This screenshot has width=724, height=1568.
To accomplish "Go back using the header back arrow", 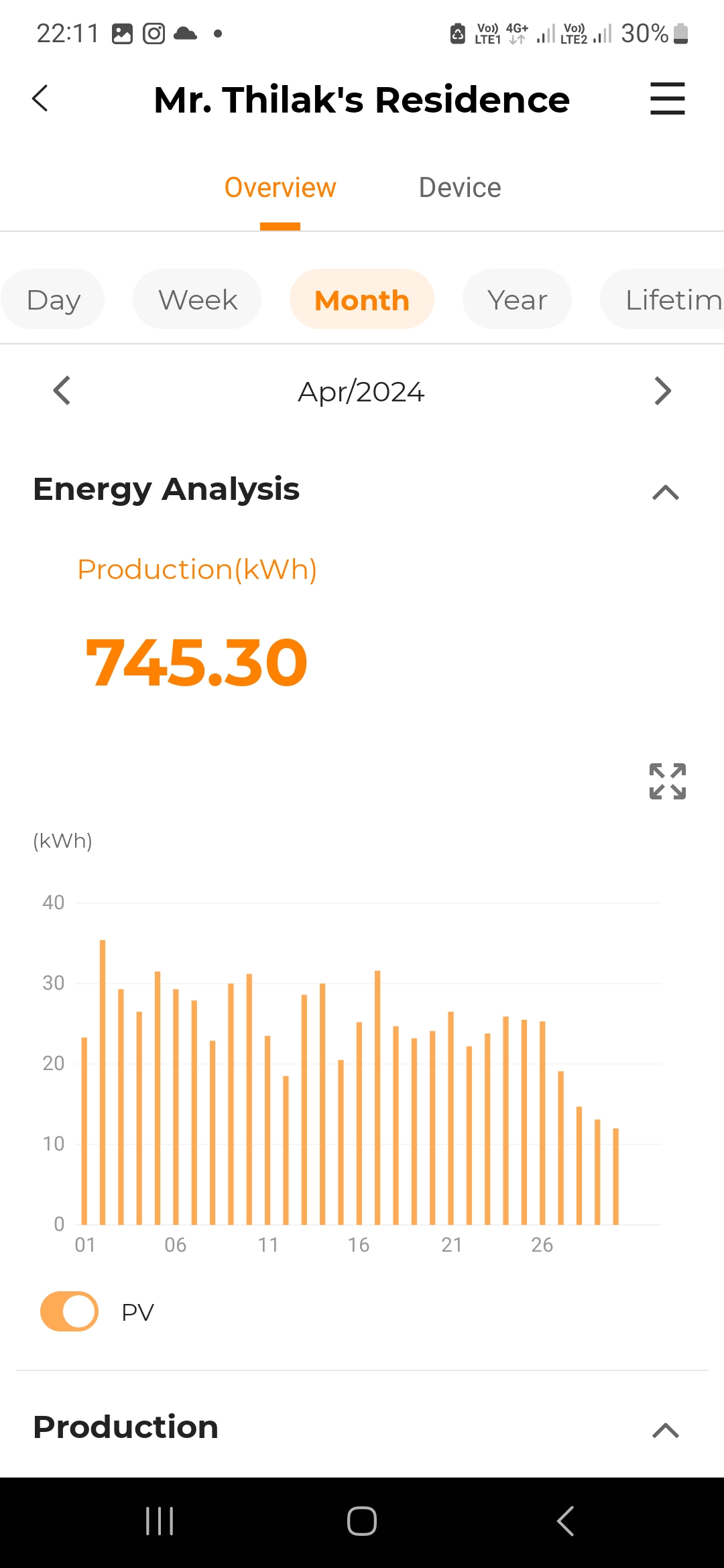I will click(40, 99).
